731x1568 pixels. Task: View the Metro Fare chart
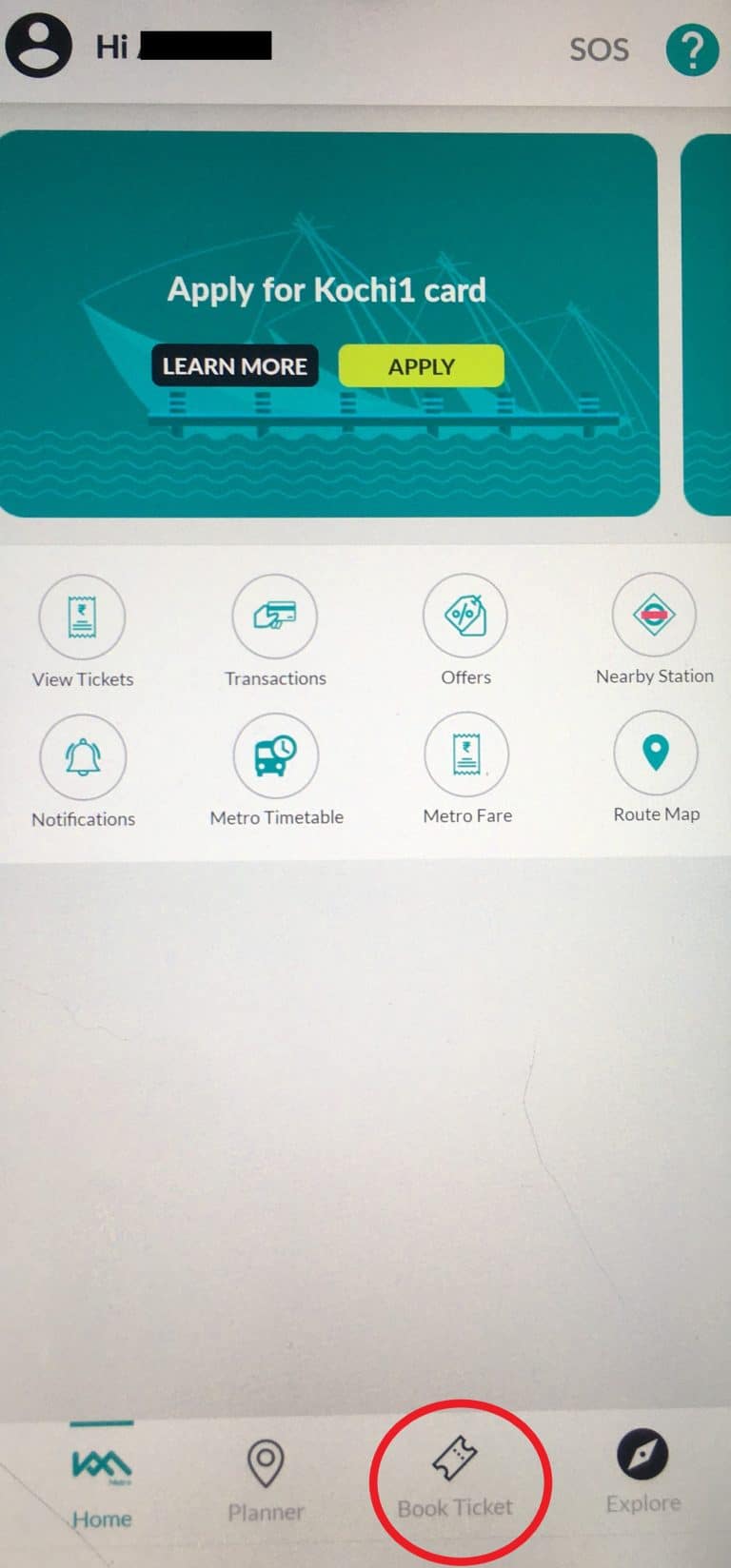pyautogui.click(x=466, y=755)
